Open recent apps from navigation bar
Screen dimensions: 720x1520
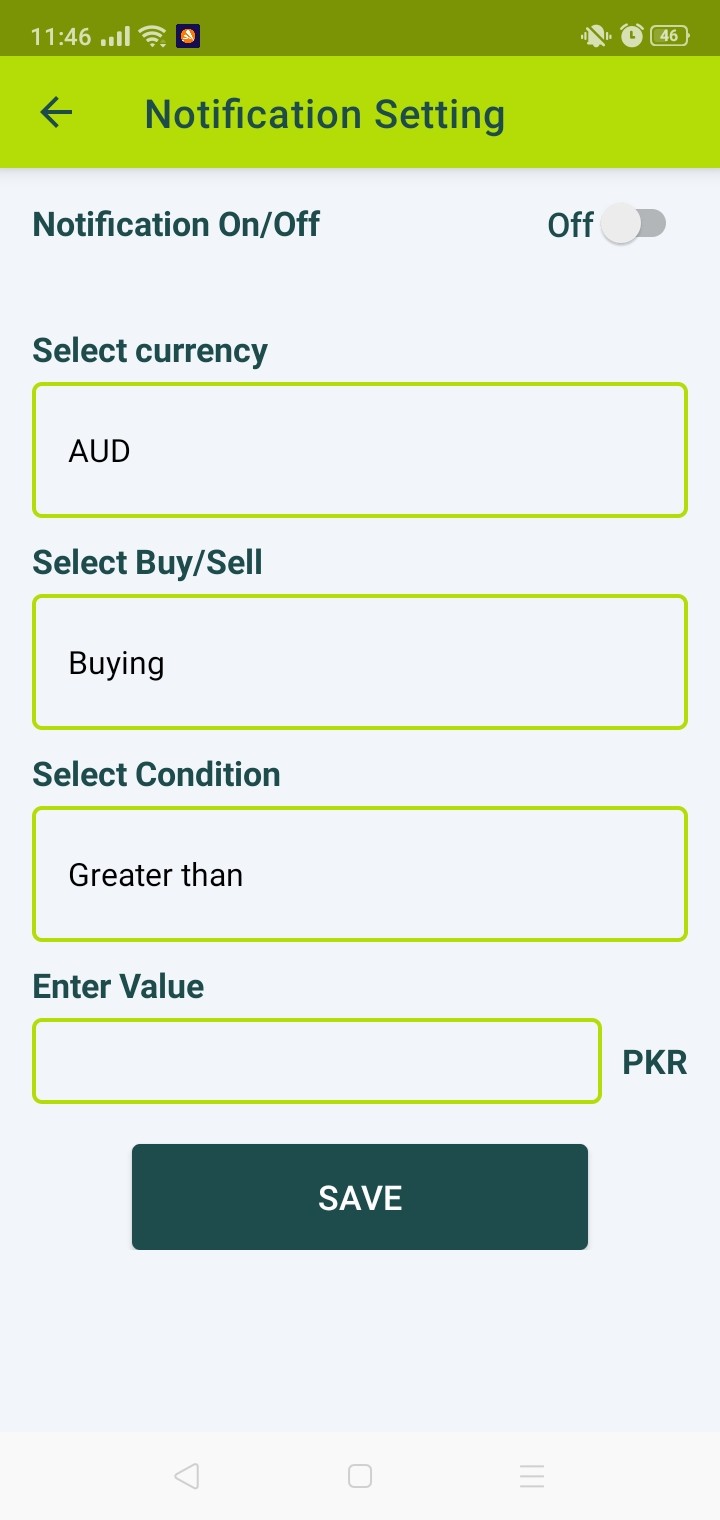click(532, 1476)
